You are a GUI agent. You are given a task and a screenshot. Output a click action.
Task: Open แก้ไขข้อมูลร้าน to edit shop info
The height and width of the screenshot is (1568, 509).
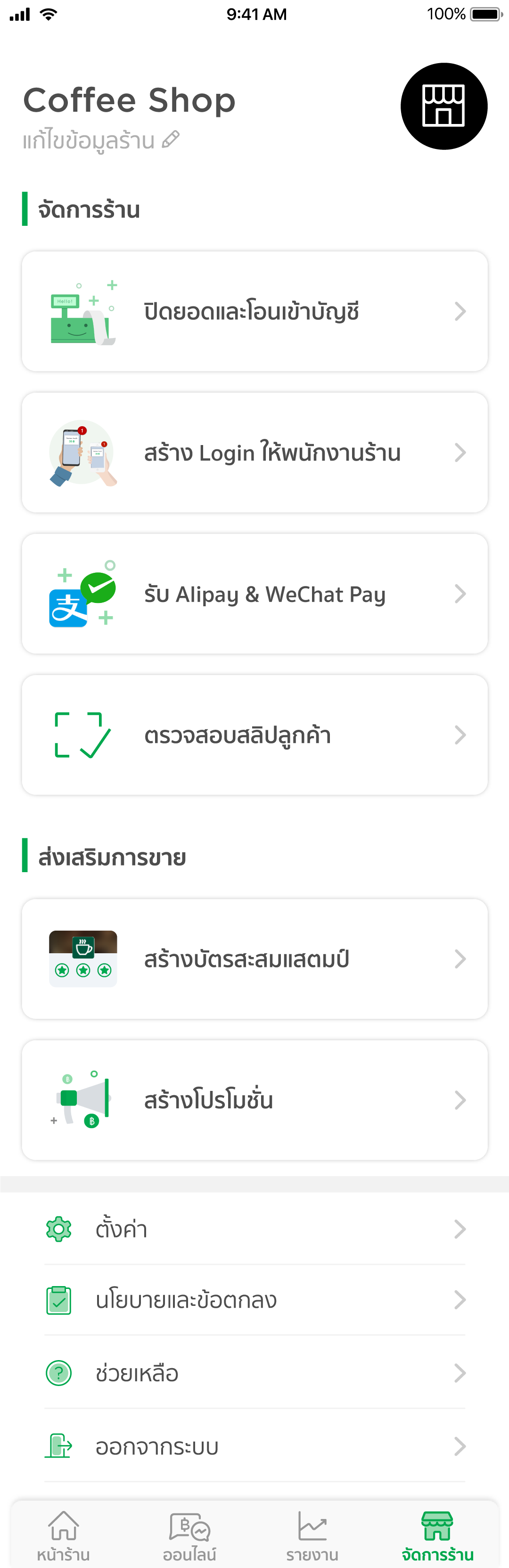pos(100,140)
